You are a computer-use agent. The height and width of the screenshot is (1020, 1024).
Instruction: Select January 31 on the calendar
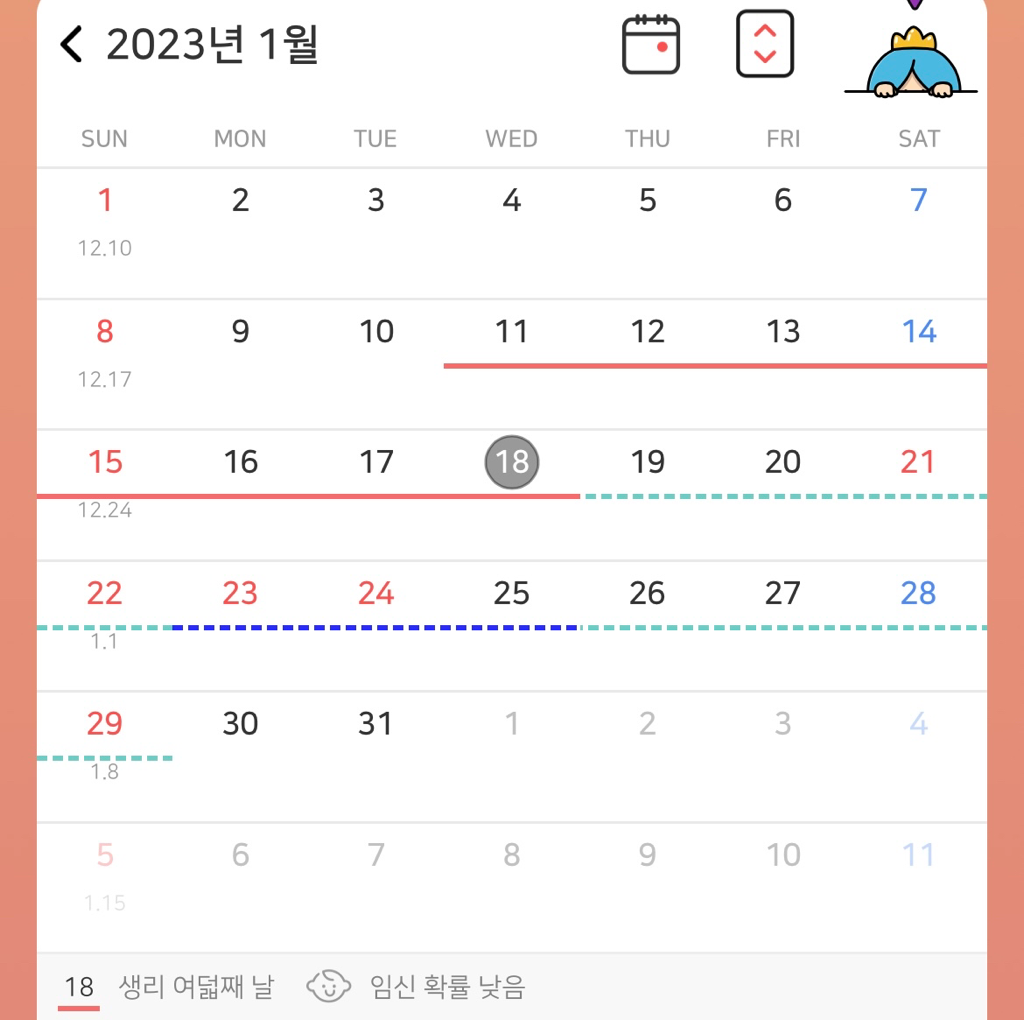pyautogui.click(x=376, y=724)
